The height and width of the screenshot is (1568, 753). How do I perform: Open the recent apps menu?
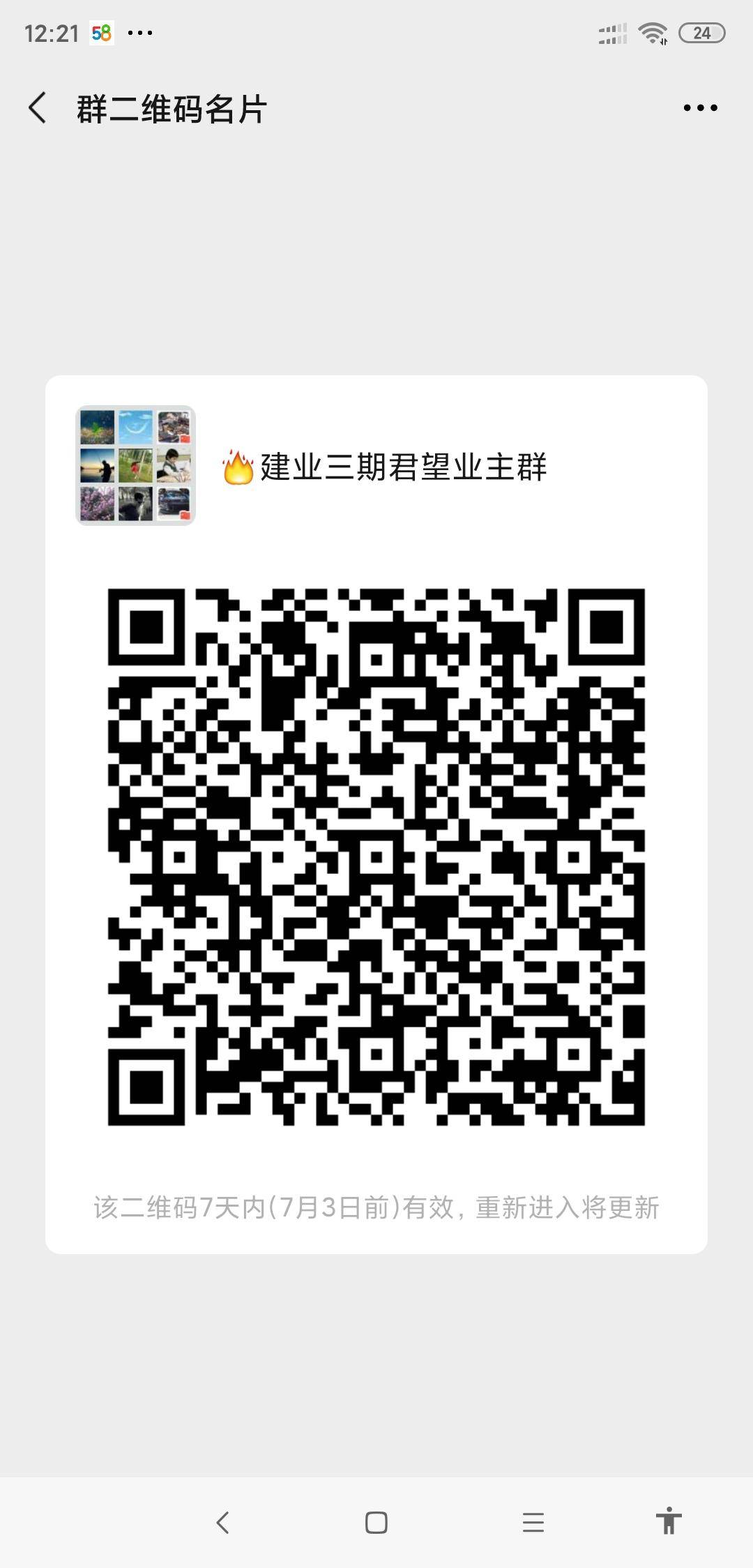533,1522
